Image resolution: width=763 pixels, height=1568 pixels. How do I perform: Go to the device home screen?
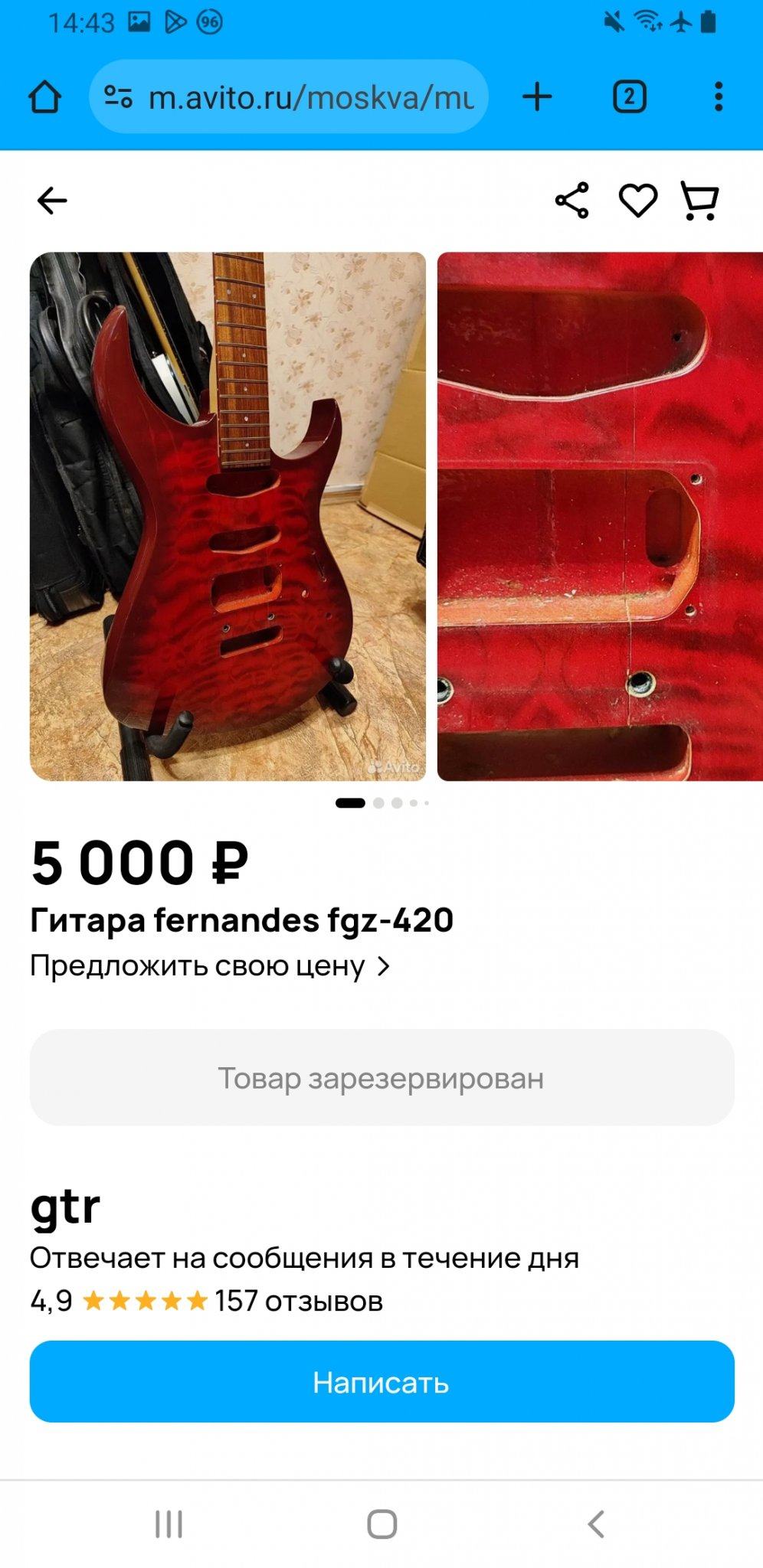[x=381, y=1524]
